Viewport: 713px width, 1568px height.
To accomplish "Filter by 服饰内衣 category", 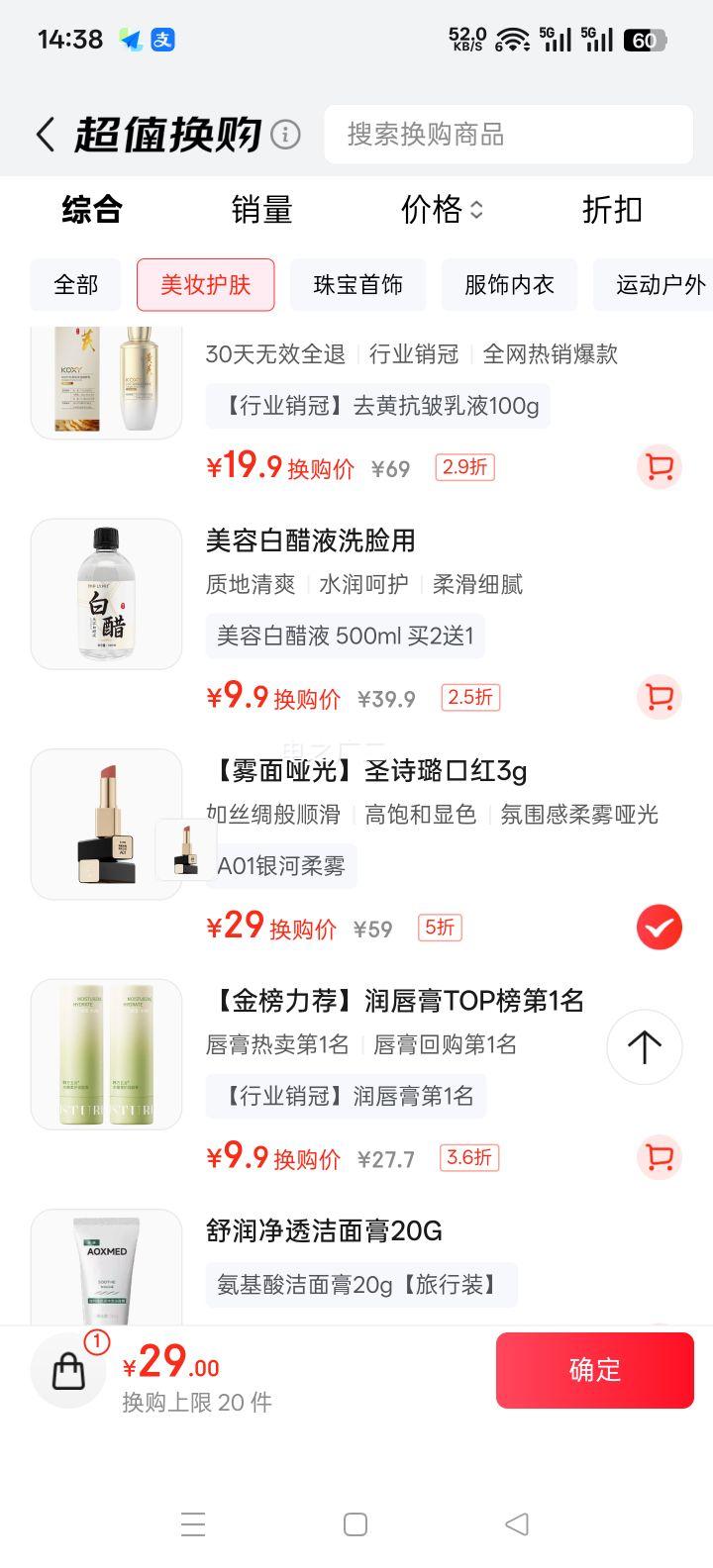I will [509, 285].
